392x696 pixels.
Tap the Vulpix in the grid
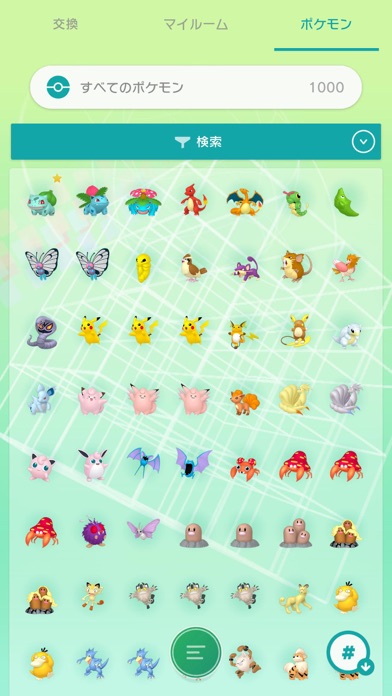point(244,400)
